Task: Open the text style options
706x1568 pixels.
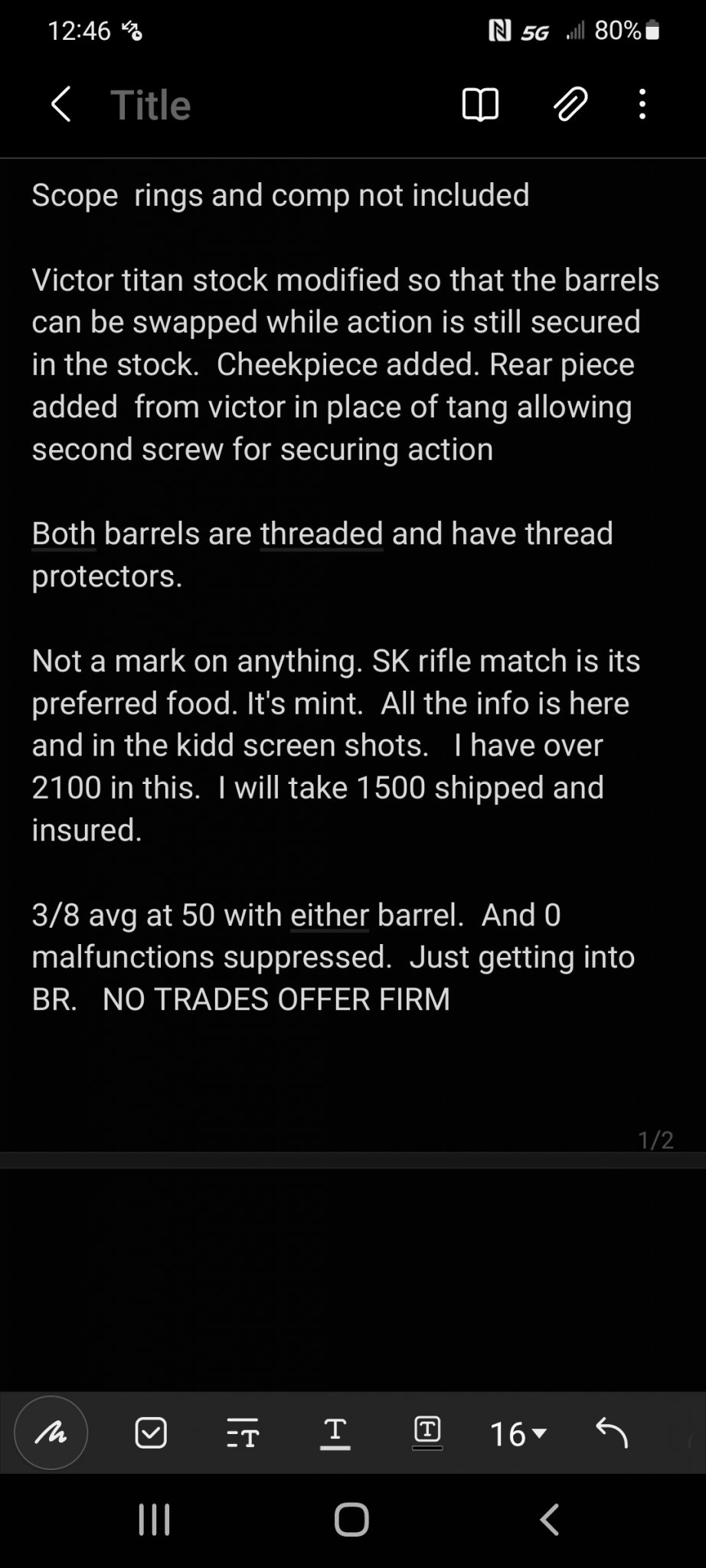Action: [x=244, y=1432]
